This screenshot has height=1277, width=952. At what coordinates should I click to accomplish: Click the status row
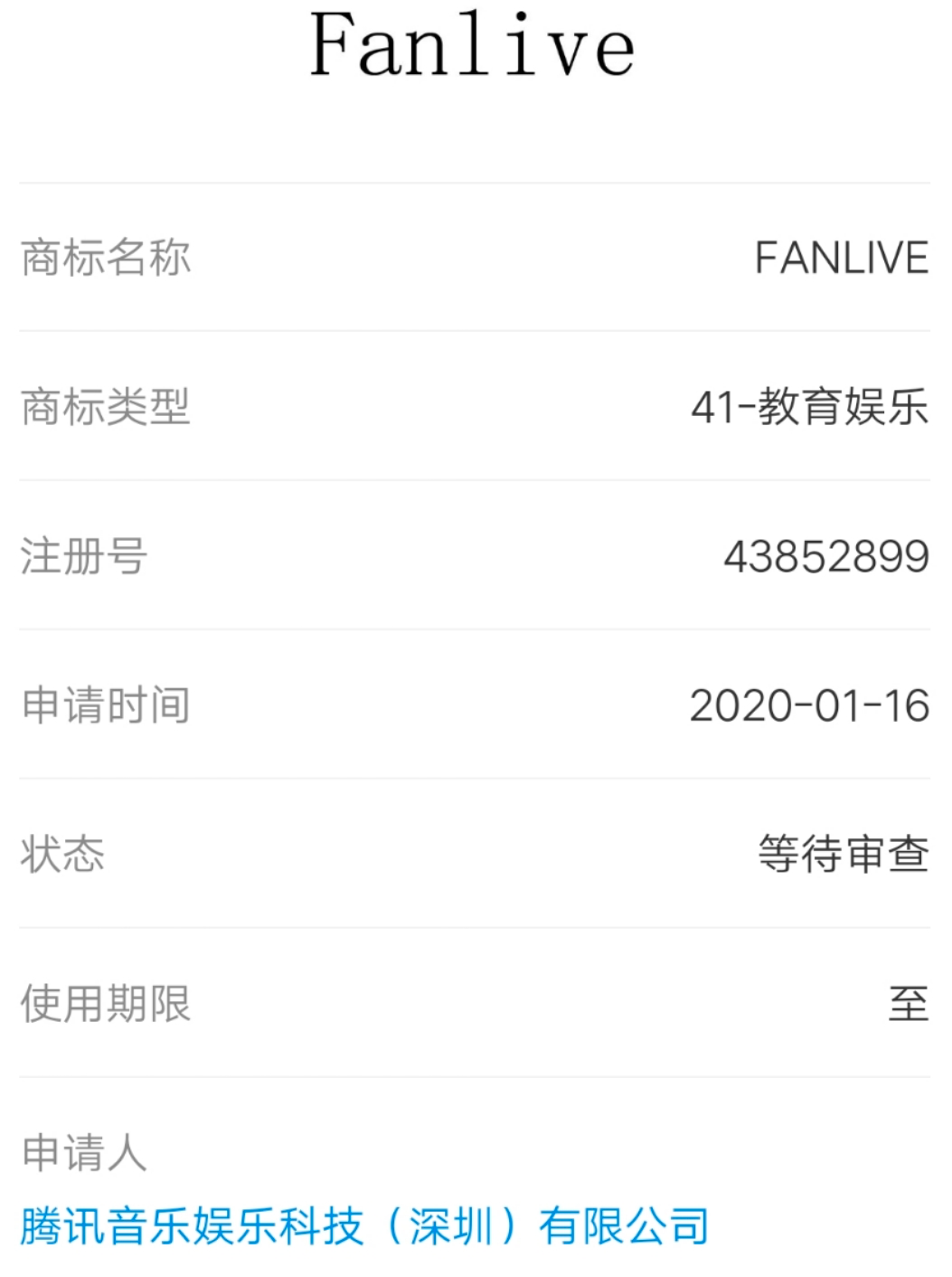coord(476,853)
